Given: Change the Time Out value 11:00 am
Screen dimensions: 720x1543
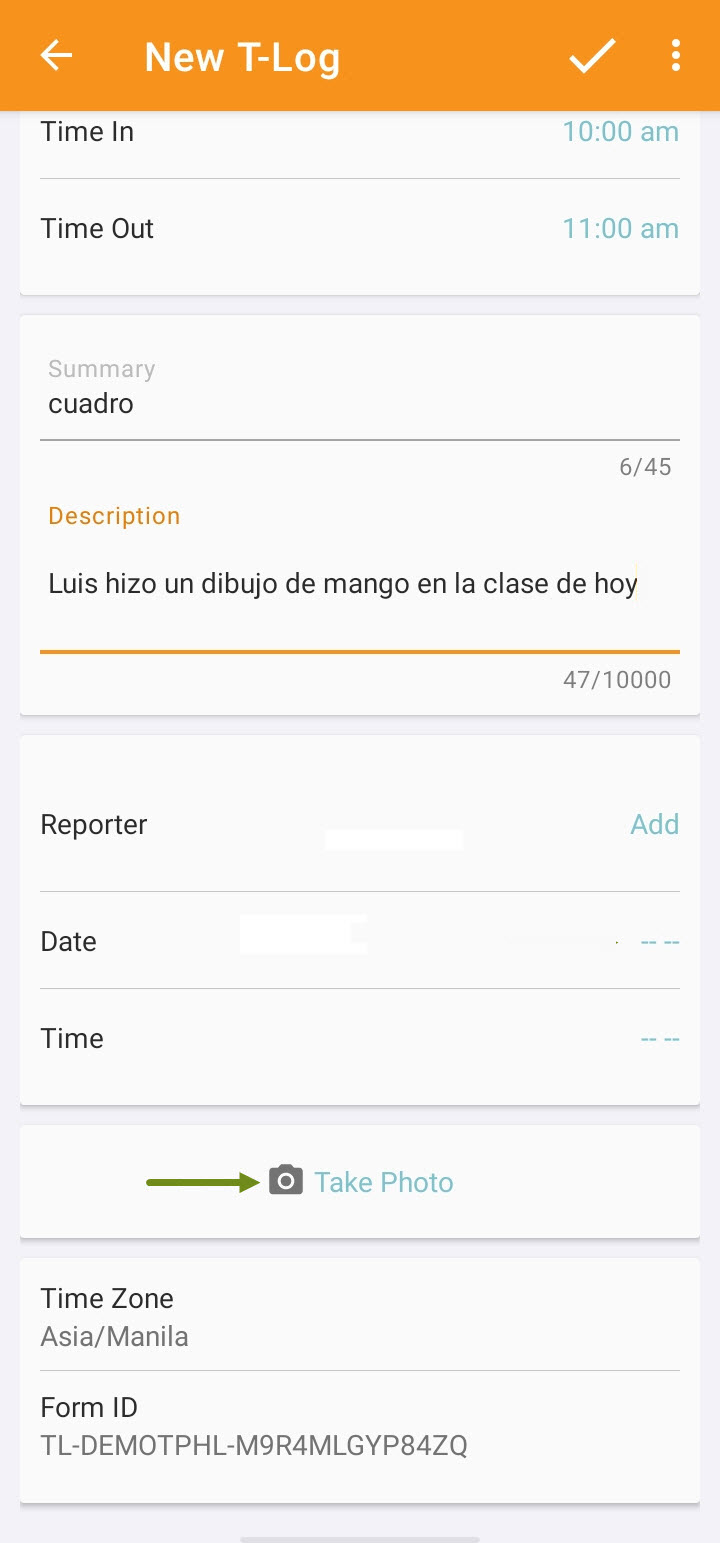Looking at the screenshot, I should 620,229.
